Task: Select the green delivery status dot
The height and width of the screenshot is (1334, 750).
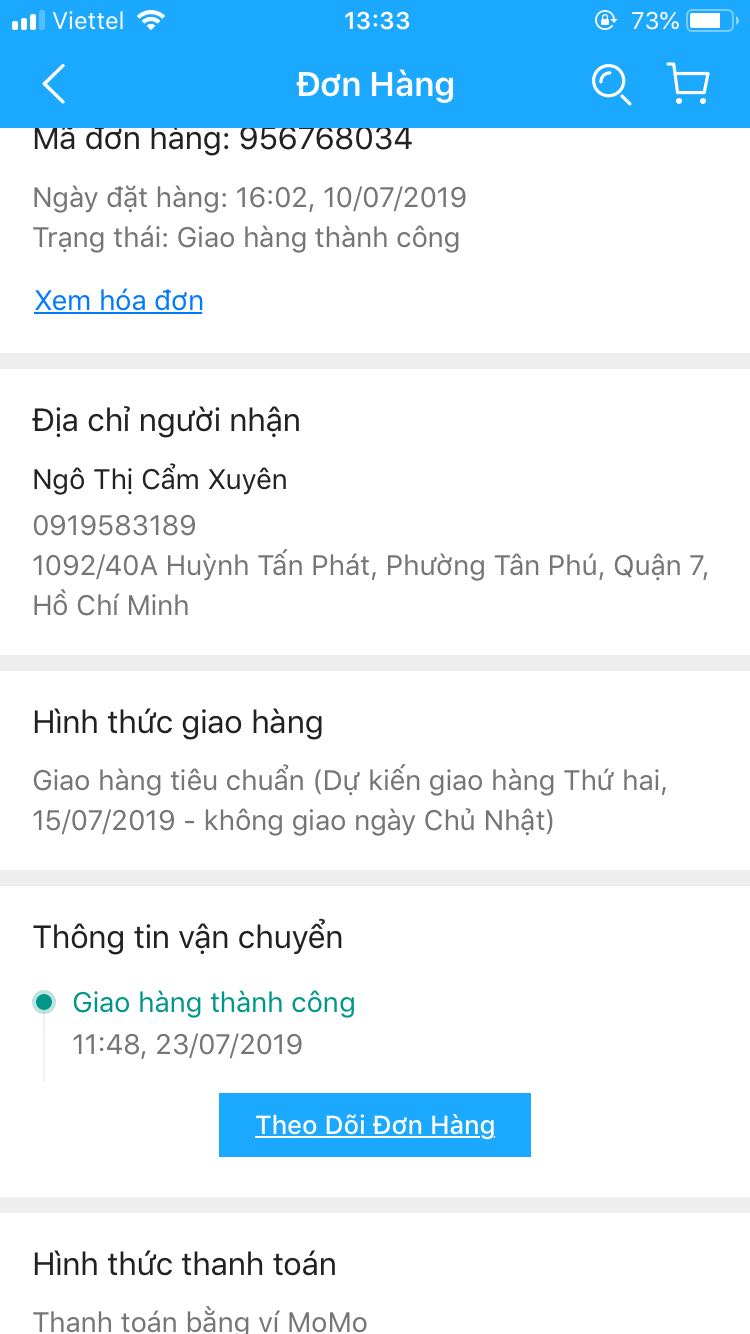Action: coord(43,1002)
